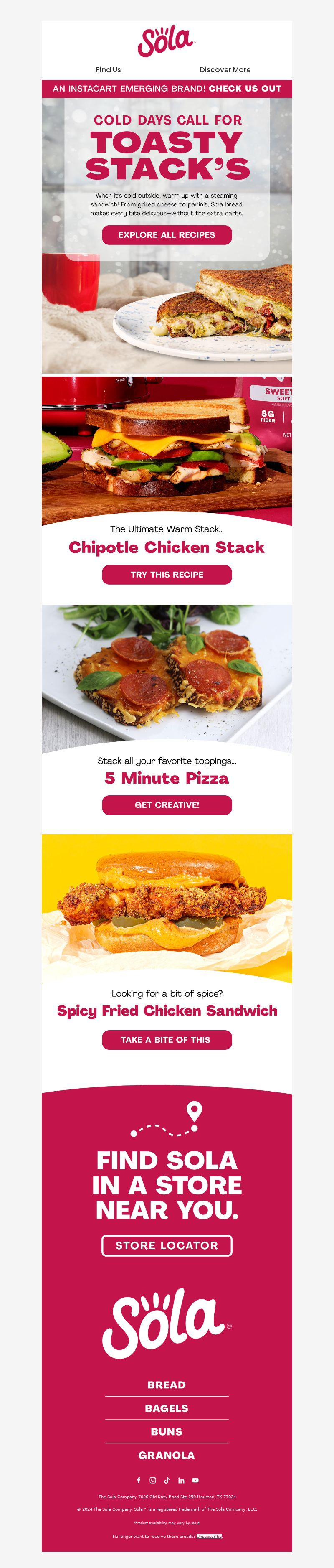The width and height of the screenshot is (334, 1568).
Task: Open the Instacart Emerging Brand banner
Action: [x=167, y=89]
